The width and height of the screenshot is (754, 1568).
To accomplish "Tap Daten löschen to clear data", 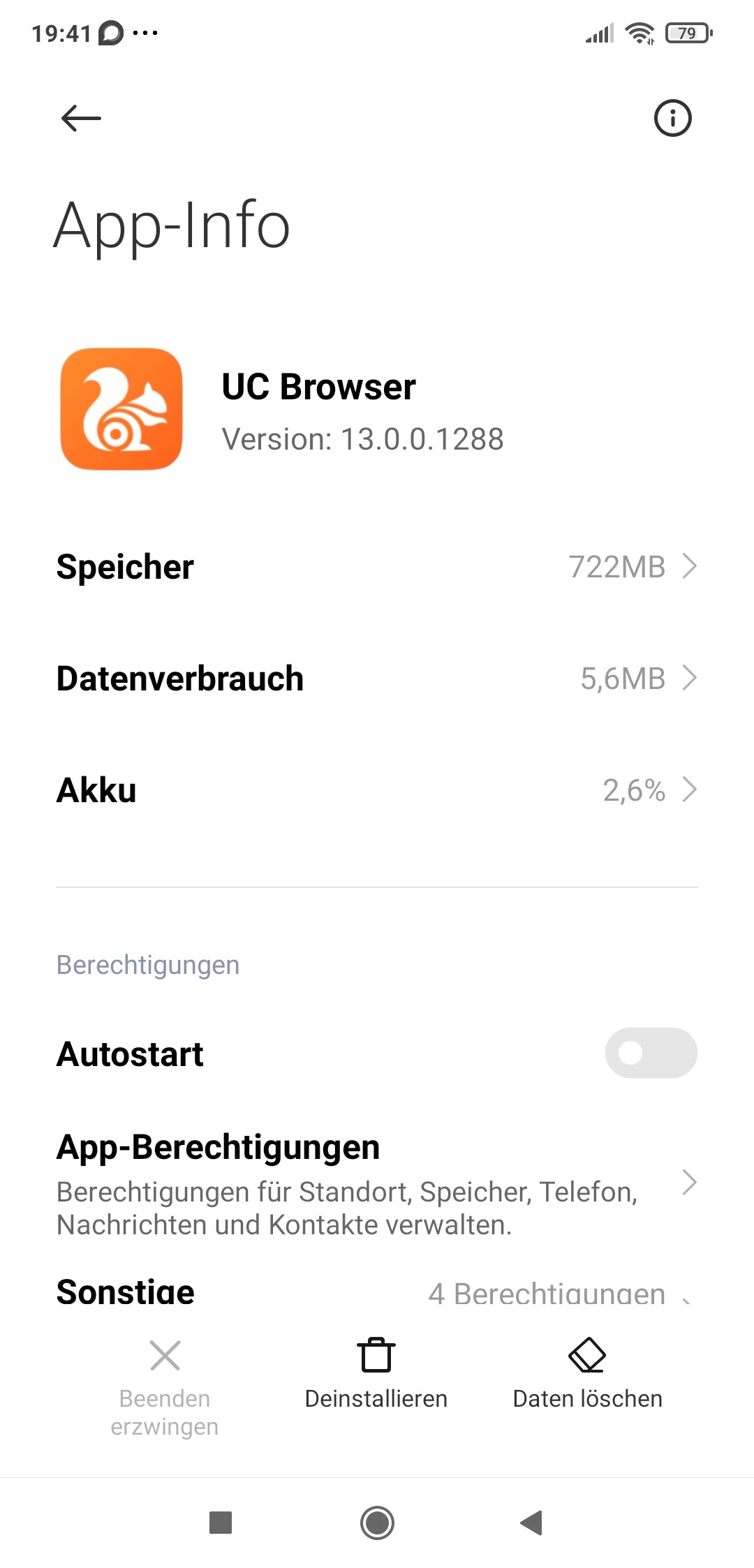I will click(587, 1374).
